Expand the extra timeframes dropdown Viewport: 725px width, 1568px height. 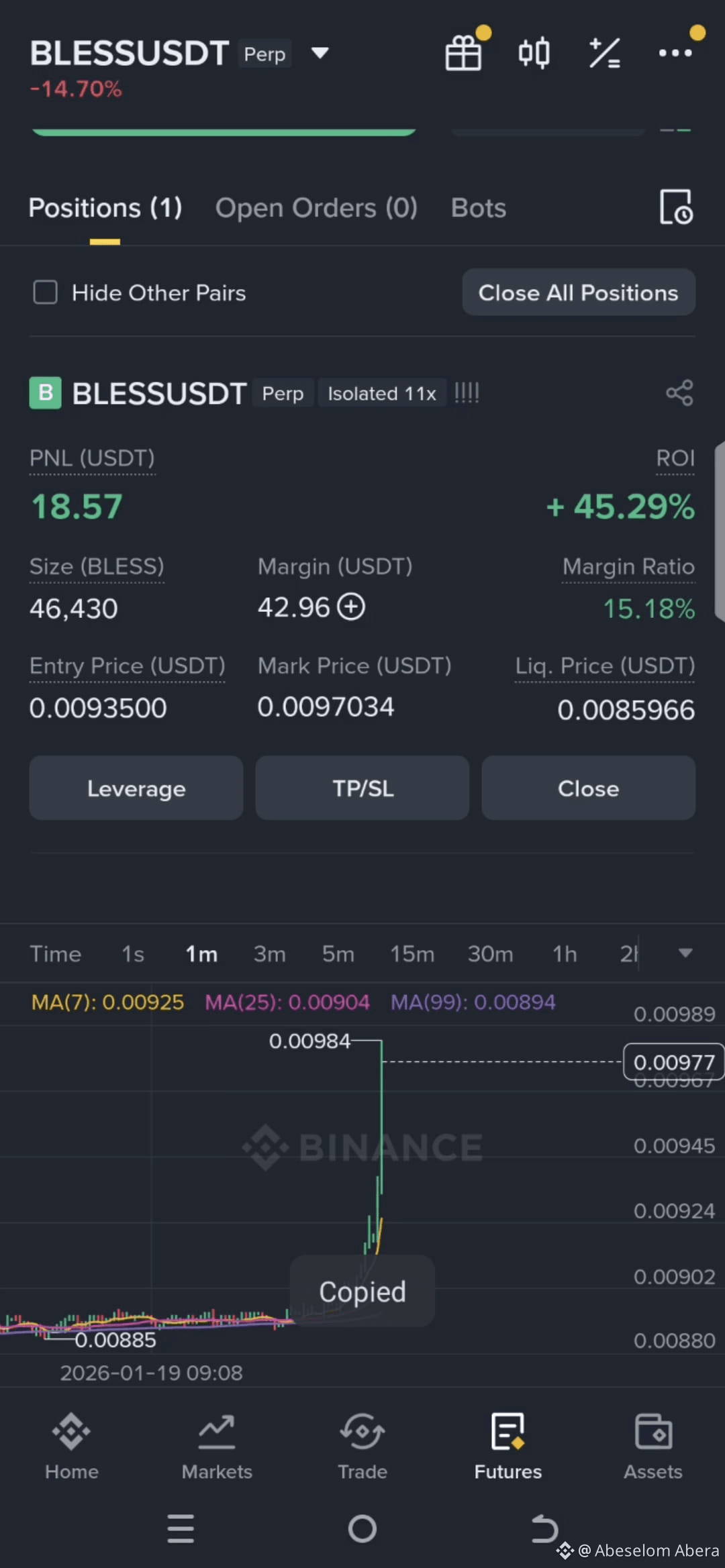pyautogui.click(x=685, y=953)
